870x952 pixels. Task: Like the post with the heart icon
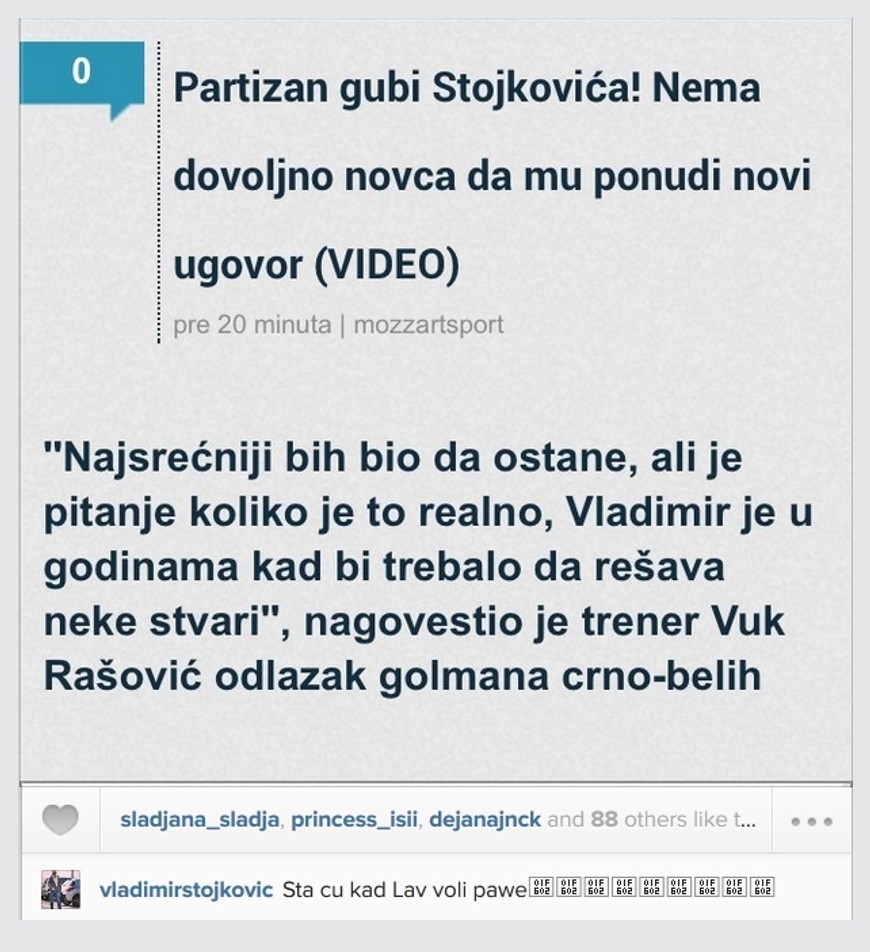pos(60,821)
